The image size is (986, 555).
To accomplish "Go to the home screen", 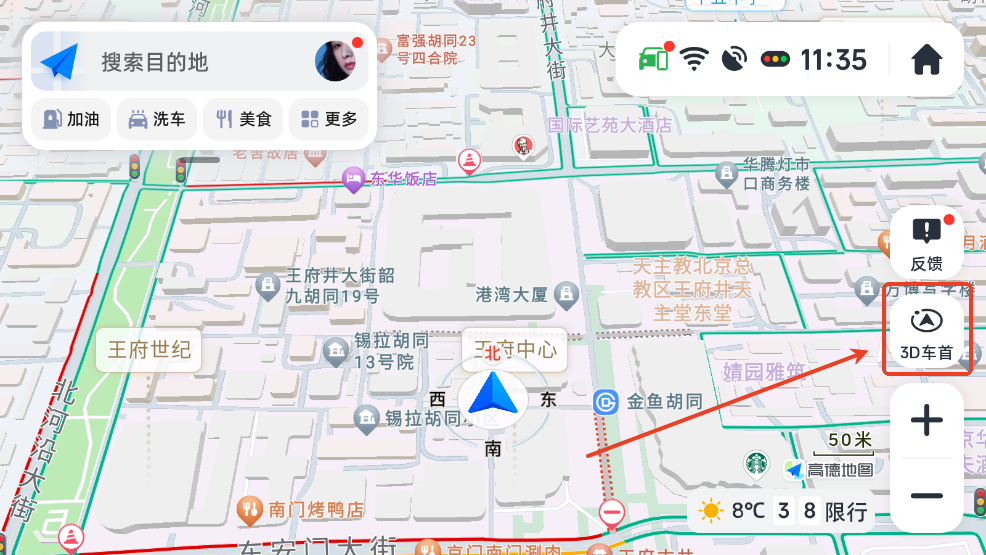I will [927, 60].
